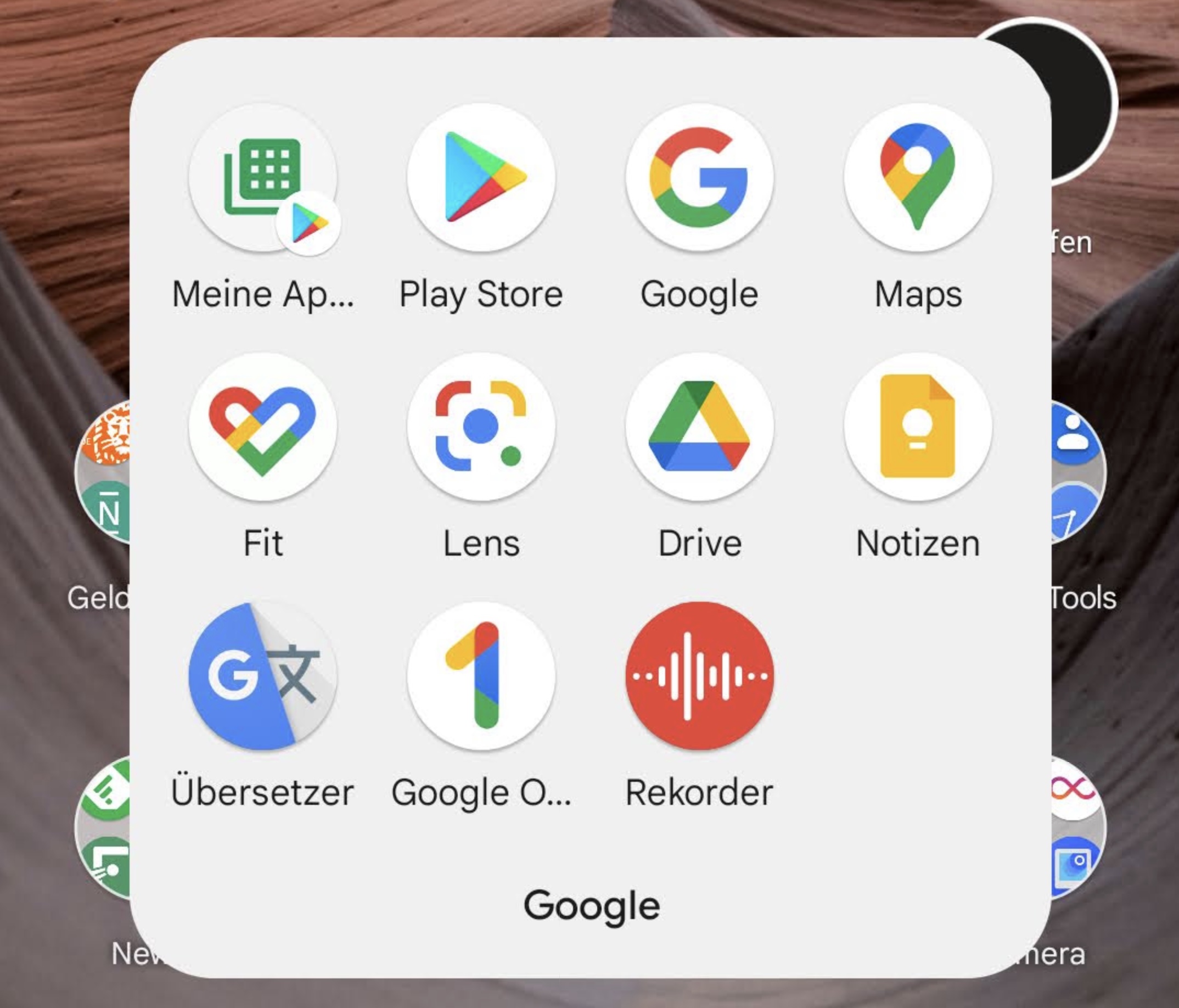Open Google Drive

[699, 427]
